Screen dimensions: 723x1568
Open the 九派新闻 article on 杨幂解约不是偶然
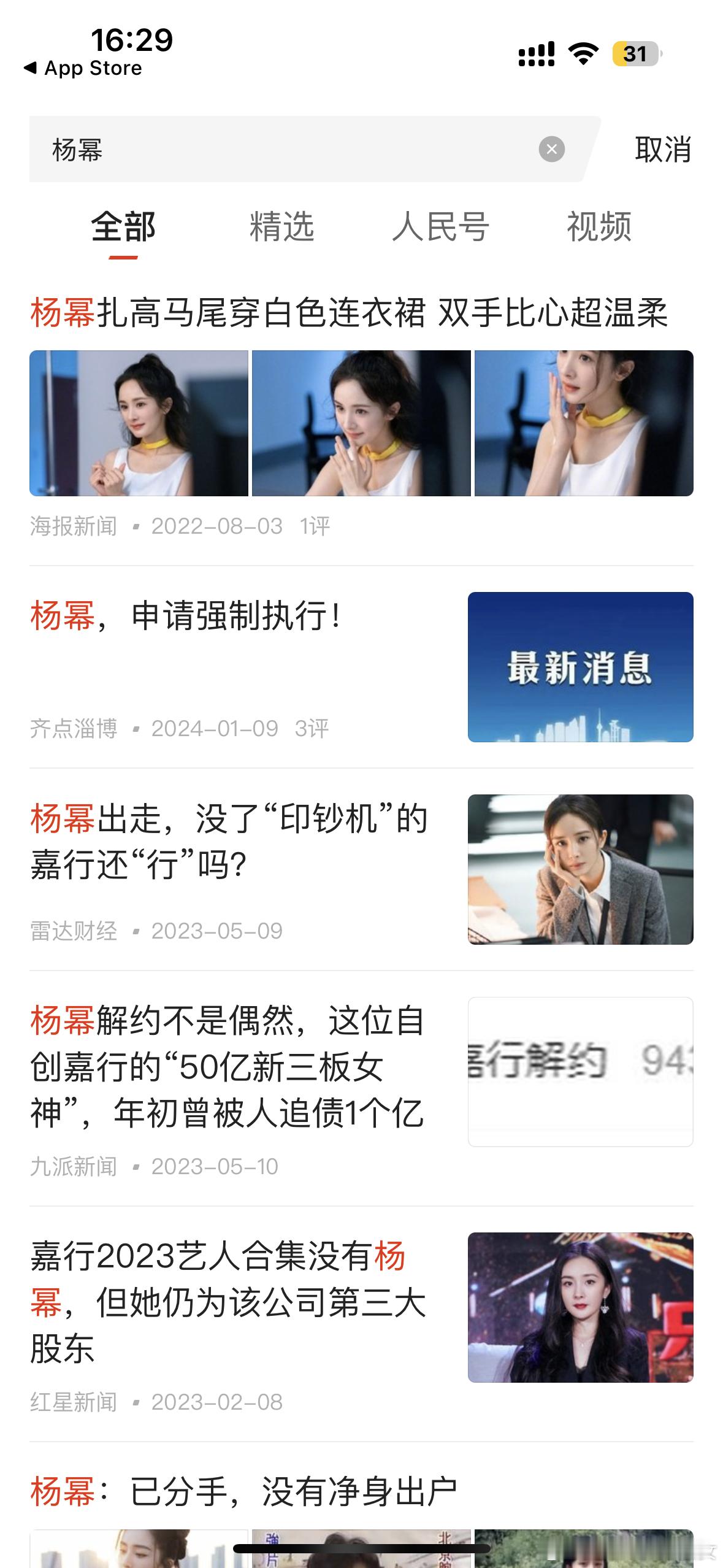pos(227,1066)
